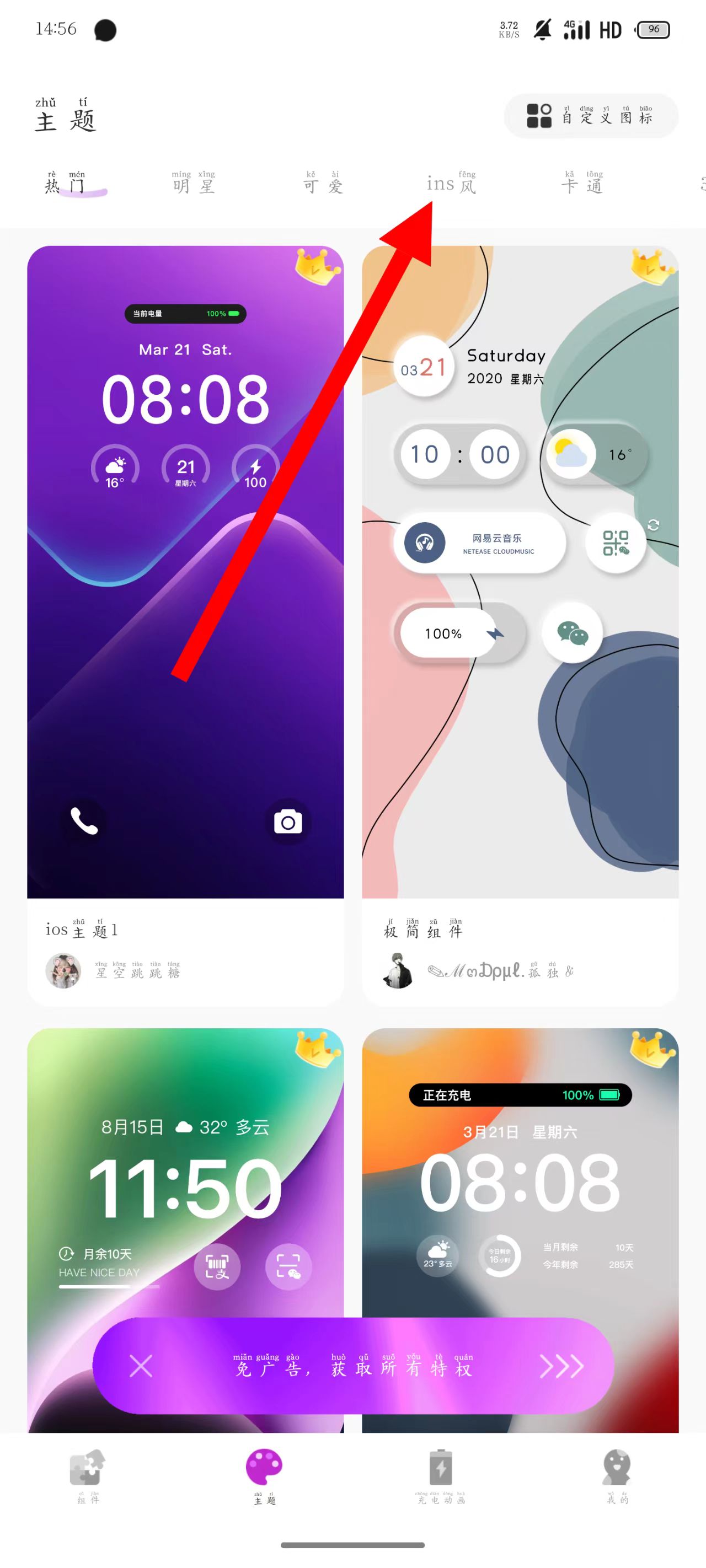Select the 热门 category tab
Viewport: 706px width, 1568px height.
(65, 183)
